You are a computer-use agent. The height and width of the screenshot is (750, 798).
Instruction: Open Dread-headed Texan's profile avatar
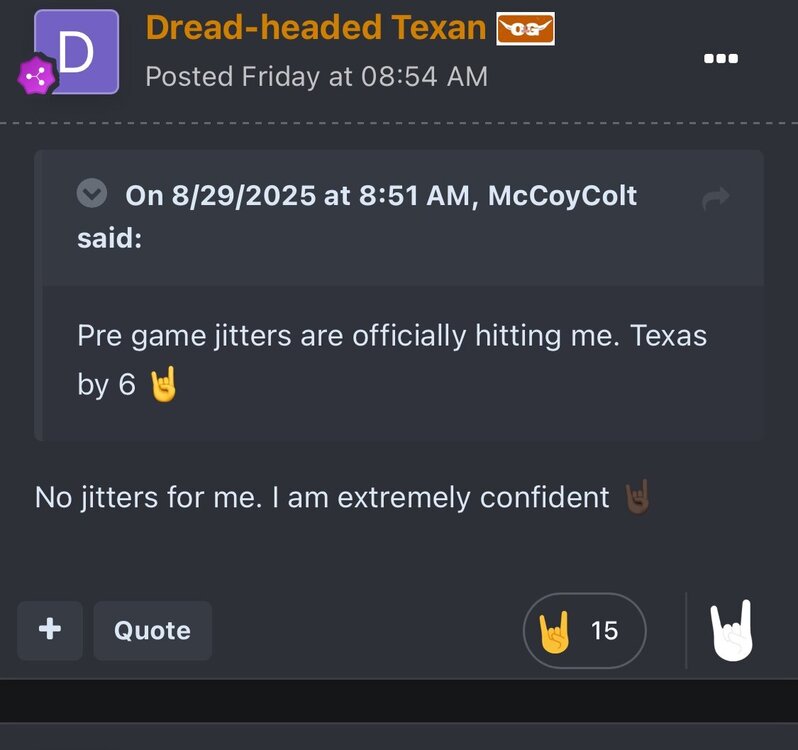[76, 52]
